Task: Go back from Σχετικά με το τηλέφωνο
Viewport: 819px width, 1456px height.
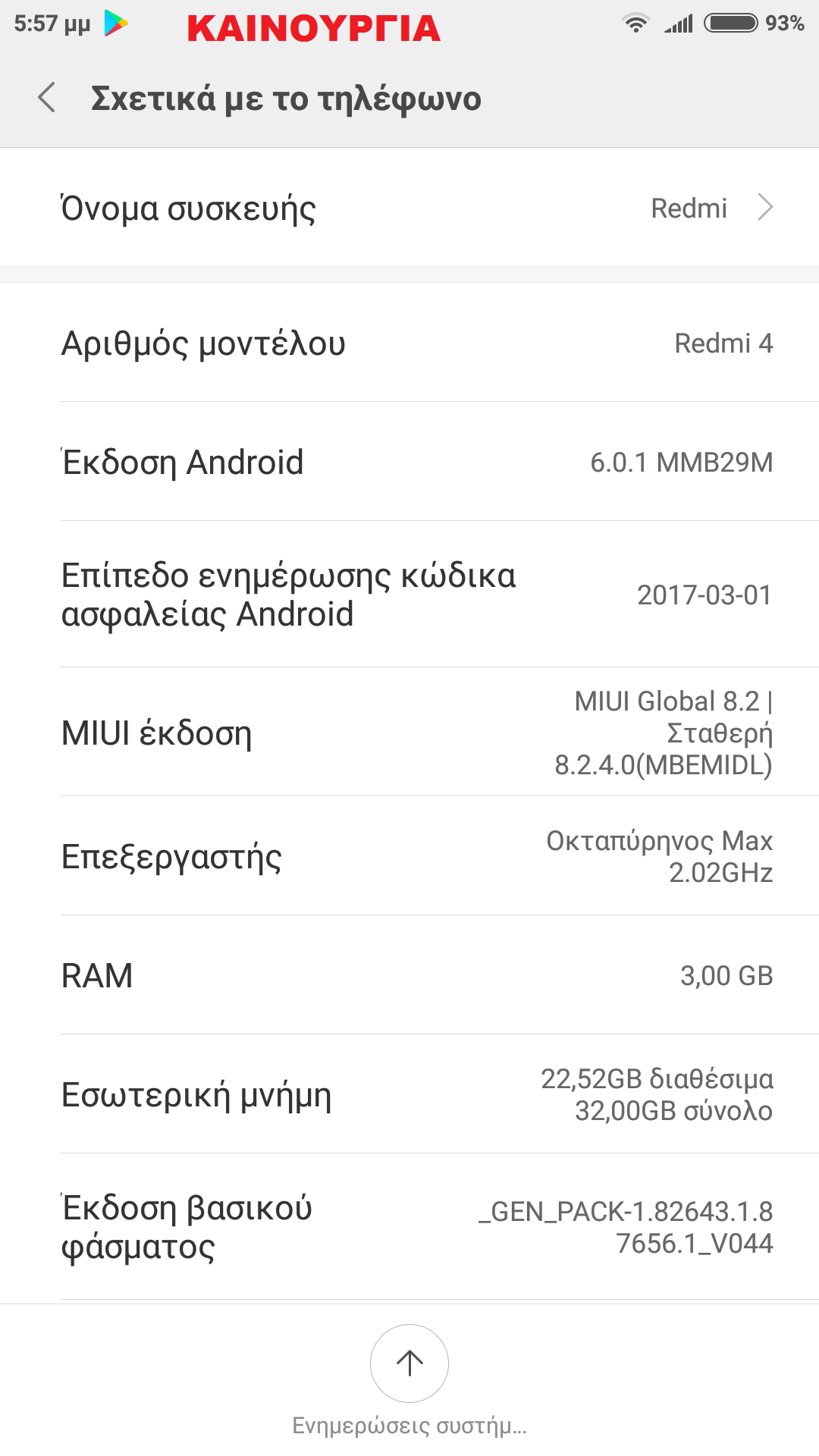Action: click(x=47, y=98)
